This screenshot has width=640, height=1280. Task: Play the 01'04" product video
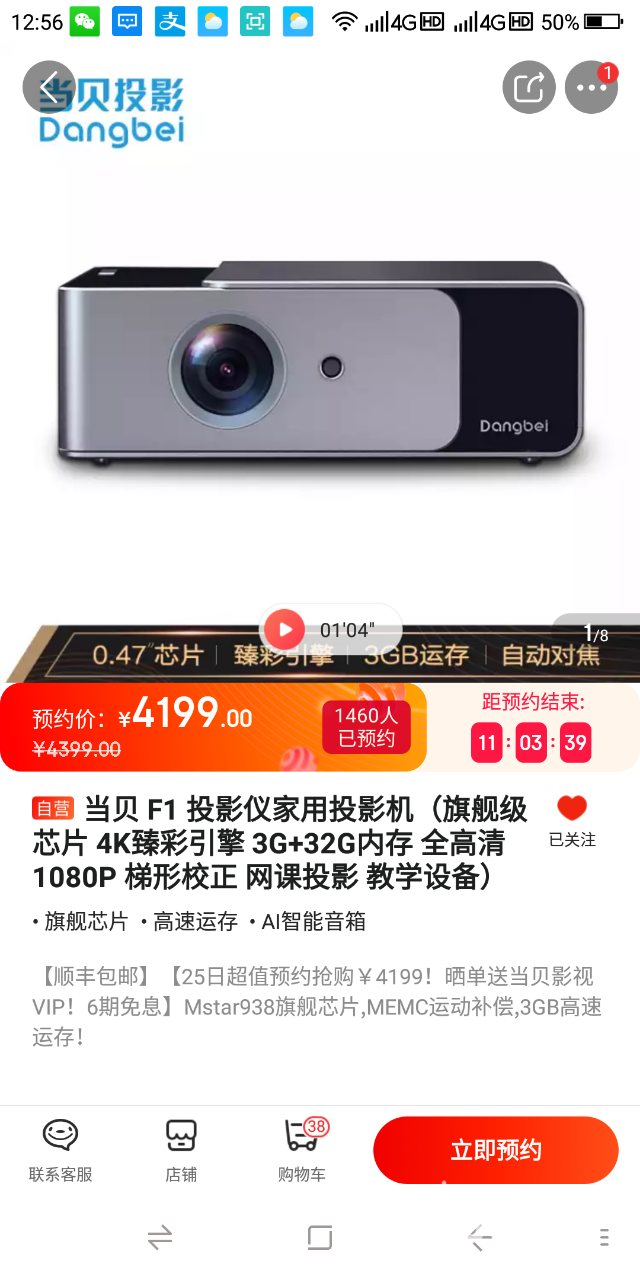pos(286,630)
